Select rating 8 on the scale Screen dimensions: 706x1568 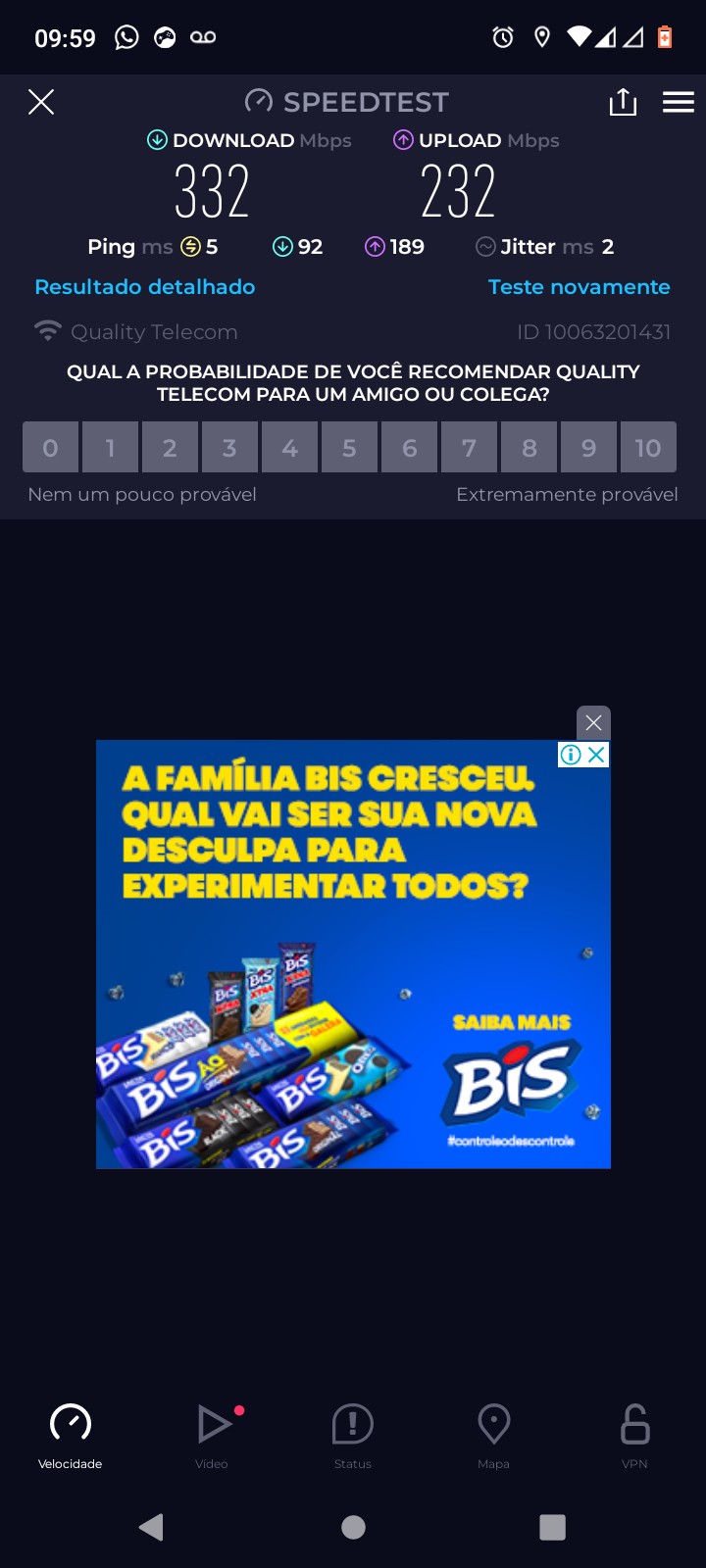coord(529,448)
